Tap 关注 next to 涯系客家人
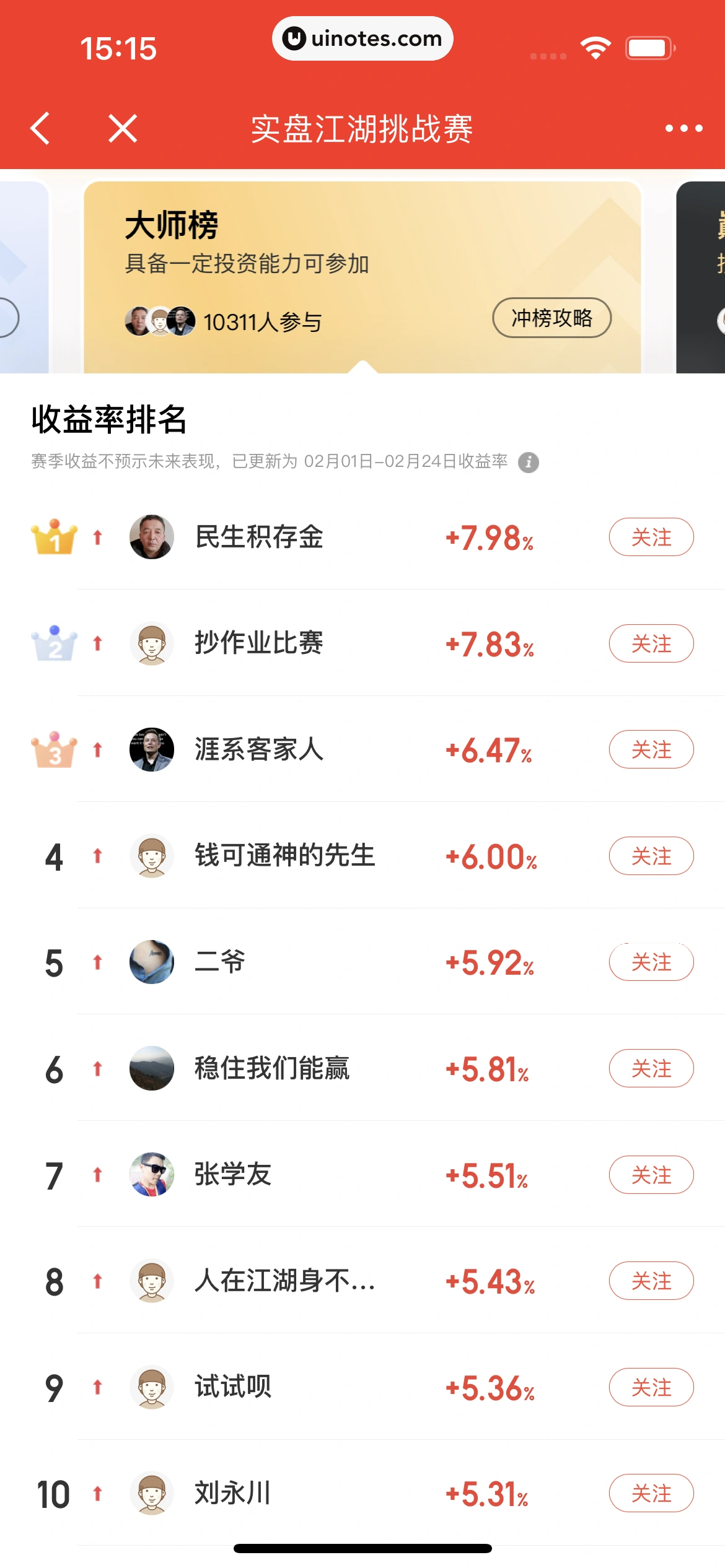 coord(651,750)
